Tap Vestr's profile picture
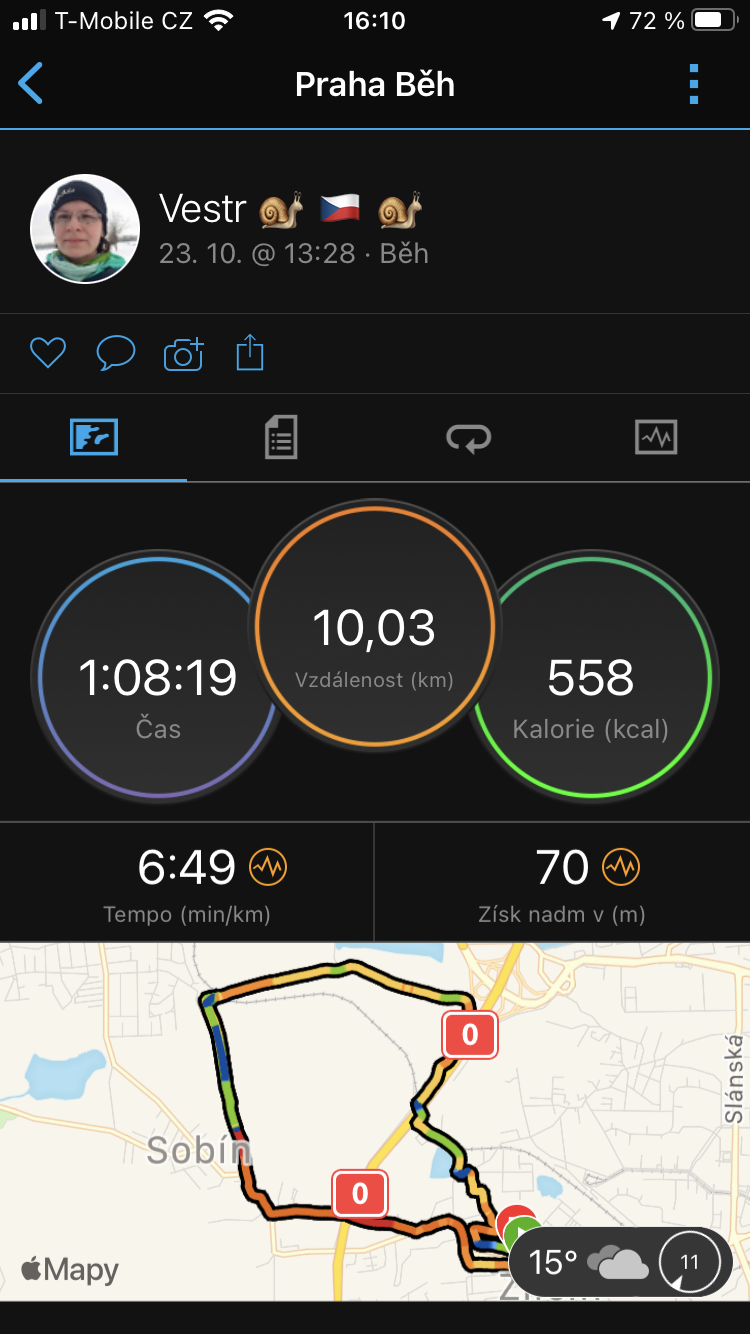This screenshot has height=1334, width=750. click(x=85, y=229)
